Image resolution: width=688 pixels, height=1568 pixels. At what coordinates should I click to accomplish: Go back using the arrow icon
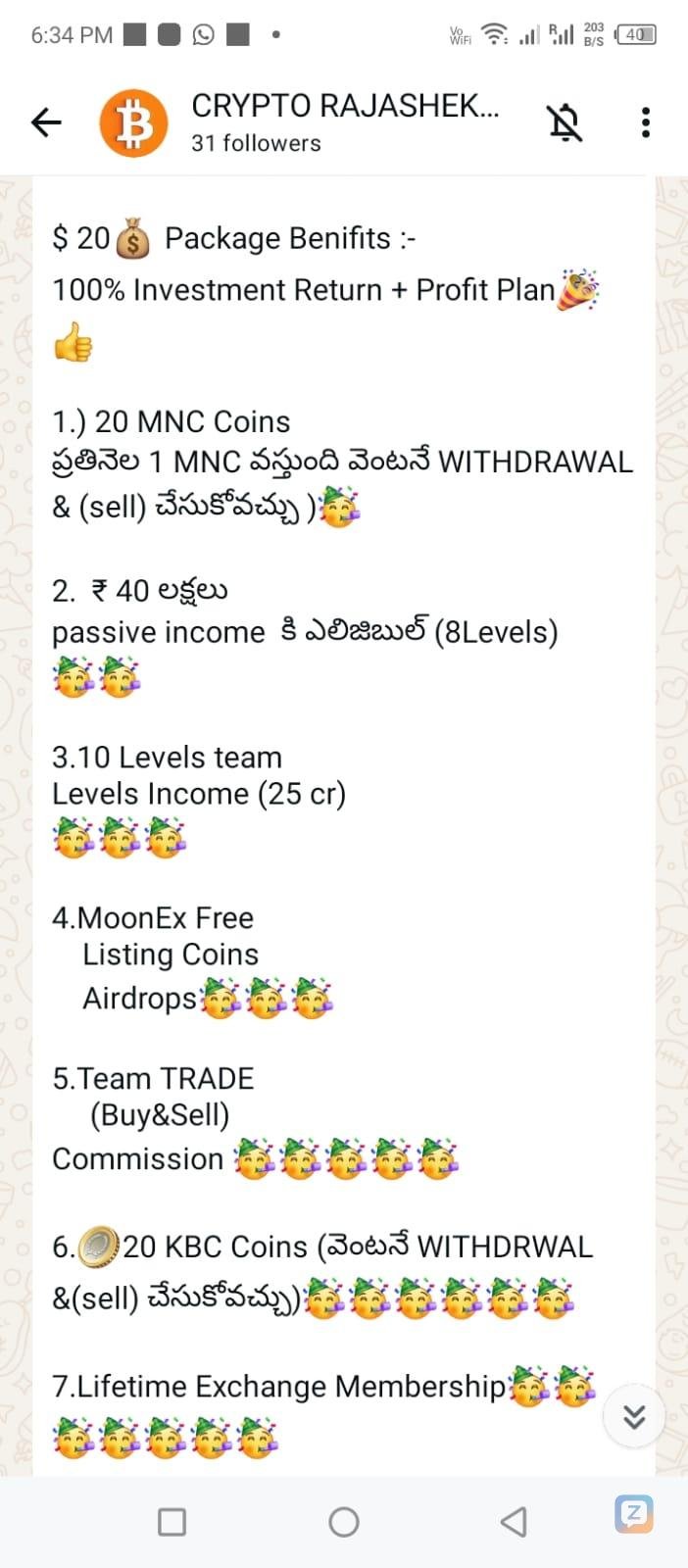click(x=46, y=122)
